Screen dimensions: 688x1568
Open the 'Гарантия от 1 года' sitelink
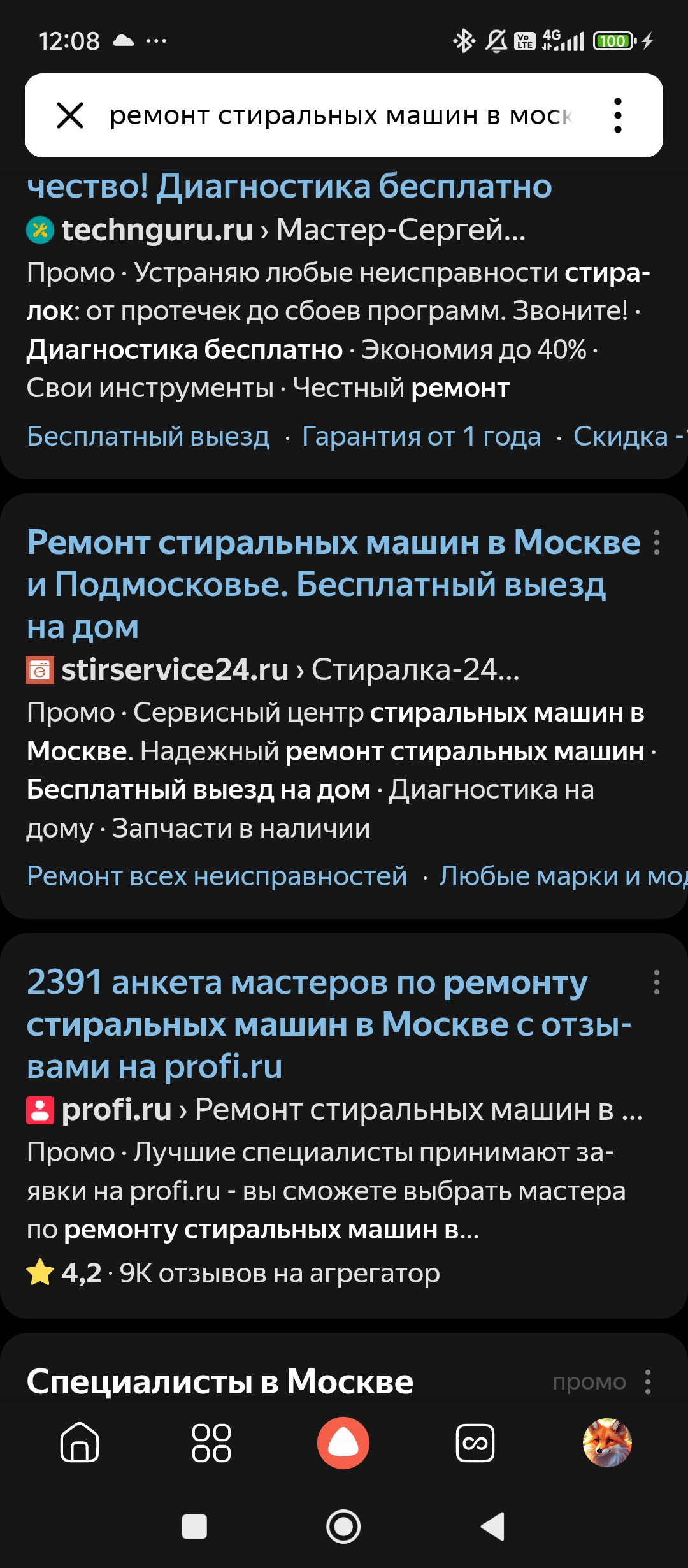click(421, 437)
